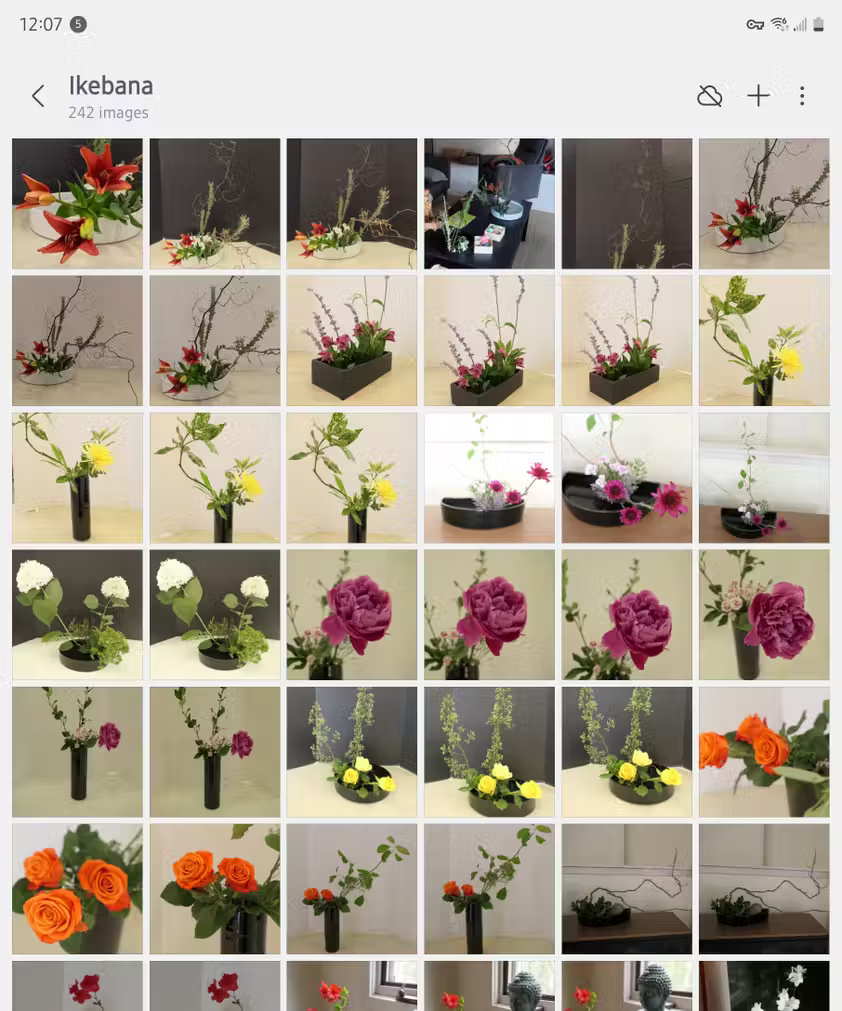Image resolution: width=842 pixels, height=1011 pixels.
Task: Select the orange roses bouquet thumbnail
Action: coord(77,888)
